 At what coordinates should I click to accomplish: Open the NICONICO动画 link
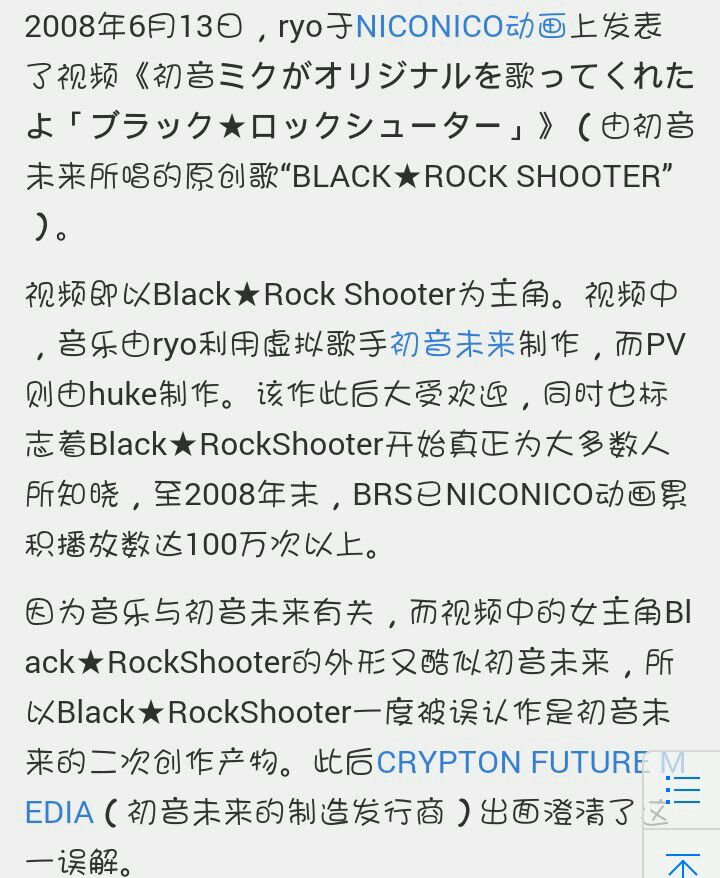pyautogui.click(x=460, y=26)
